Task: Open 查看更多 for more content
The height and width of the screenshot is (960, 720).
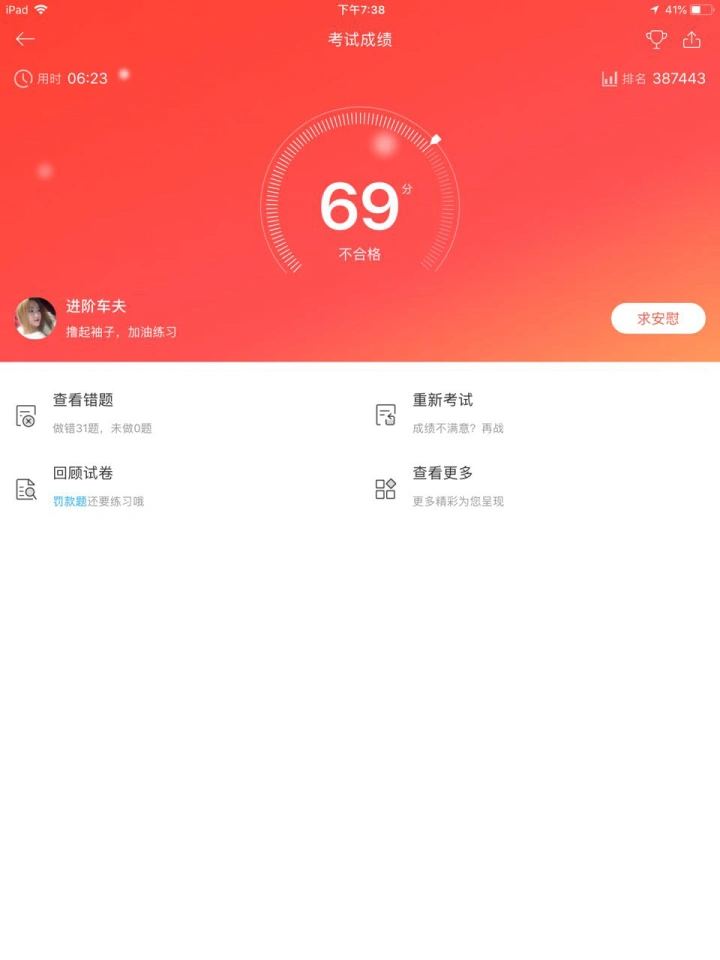Action: (442, 486)
